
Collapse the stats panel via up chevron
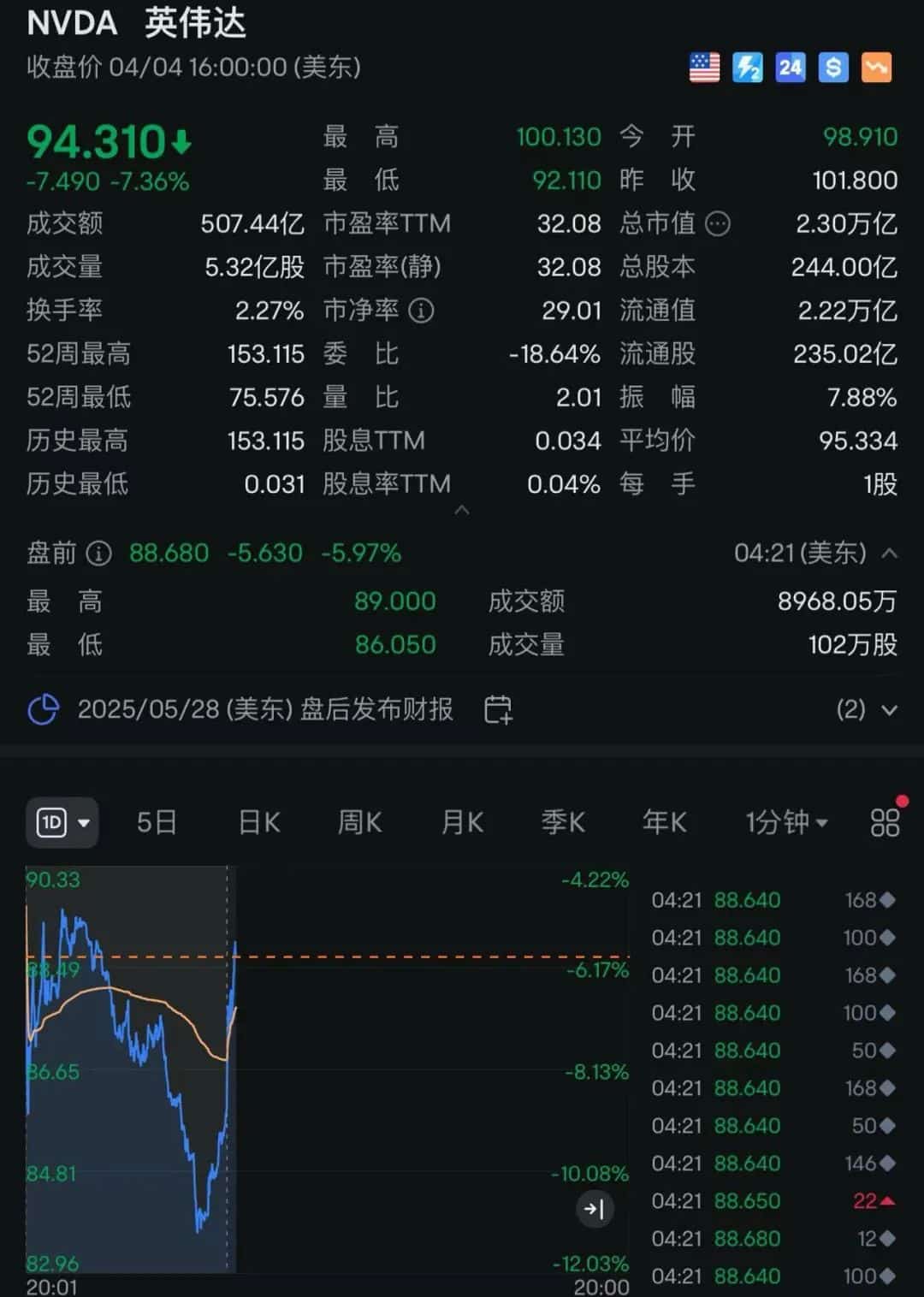coord(462,510)
